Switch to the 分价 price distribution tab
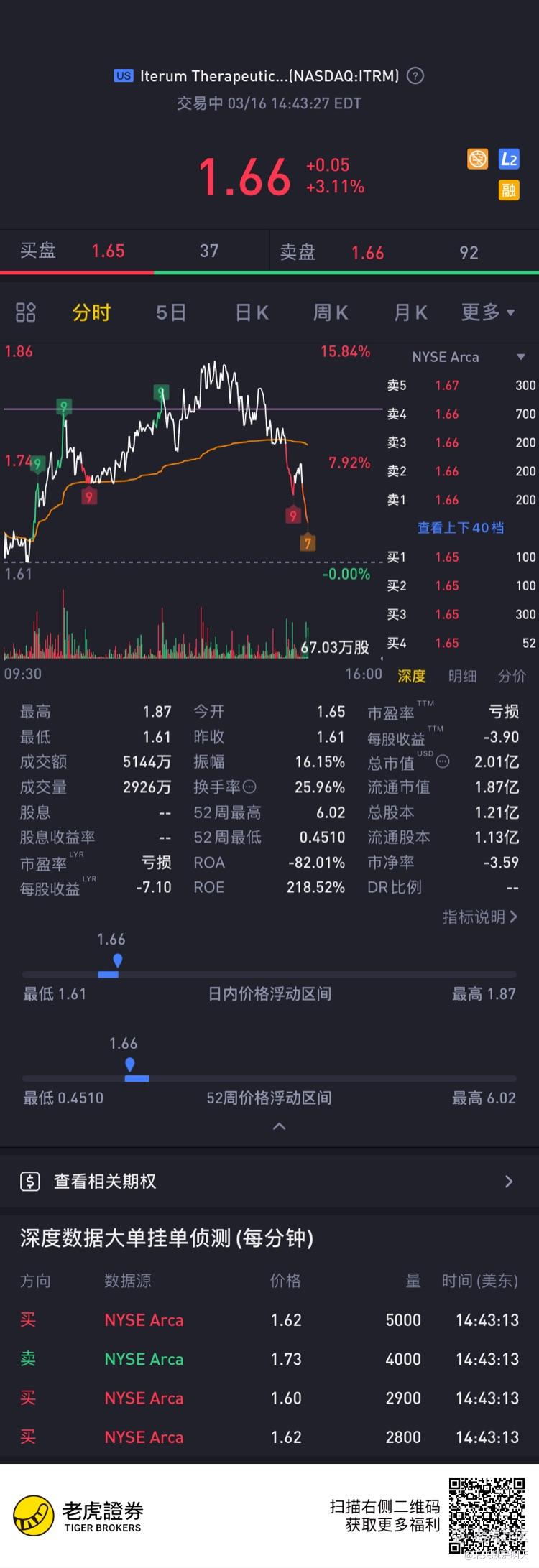 pyautogui.click(x=512, y=676)
